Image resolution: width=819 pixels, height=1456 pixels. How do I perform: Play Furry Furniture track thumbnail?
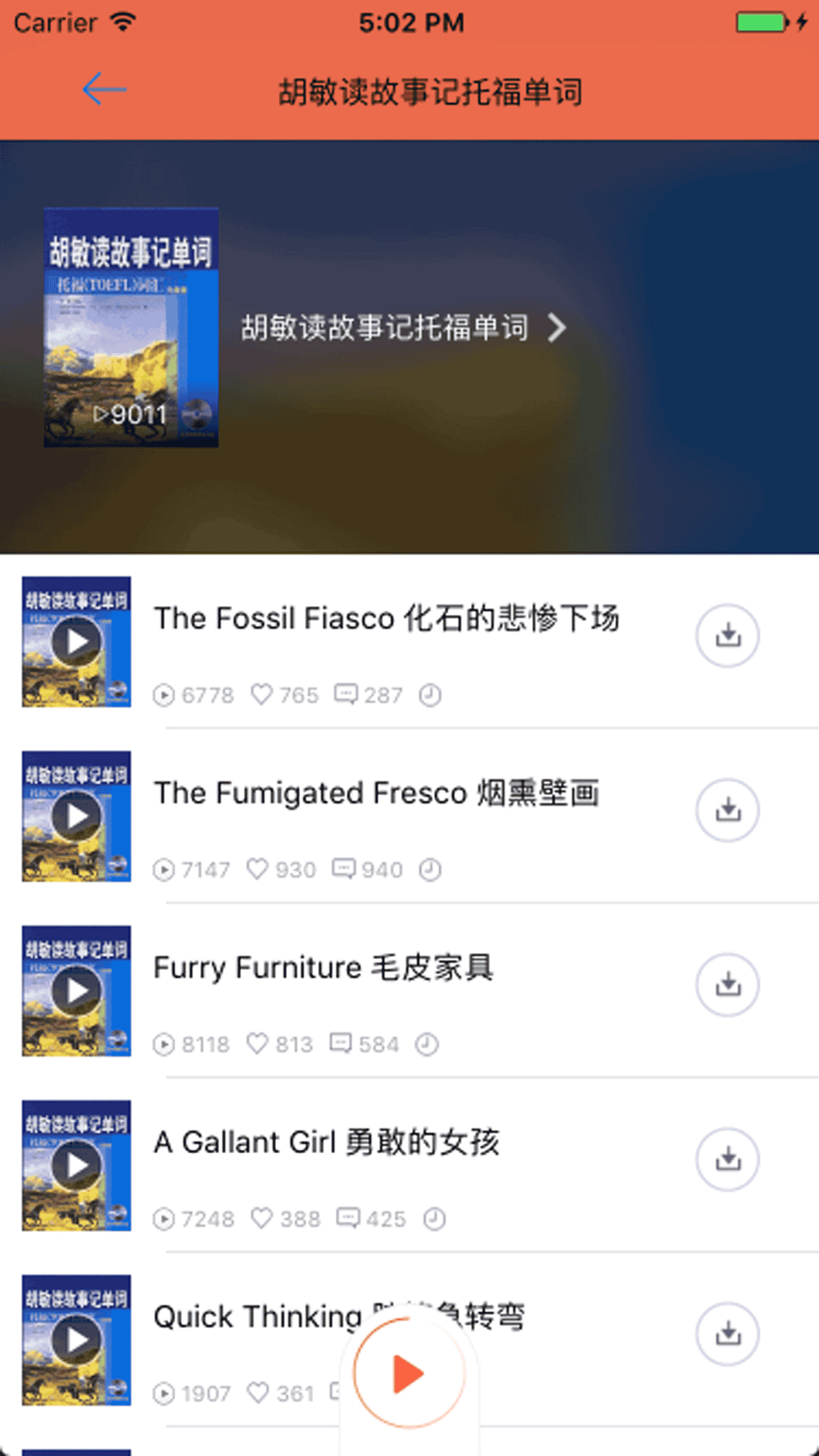tap(76, 991)
